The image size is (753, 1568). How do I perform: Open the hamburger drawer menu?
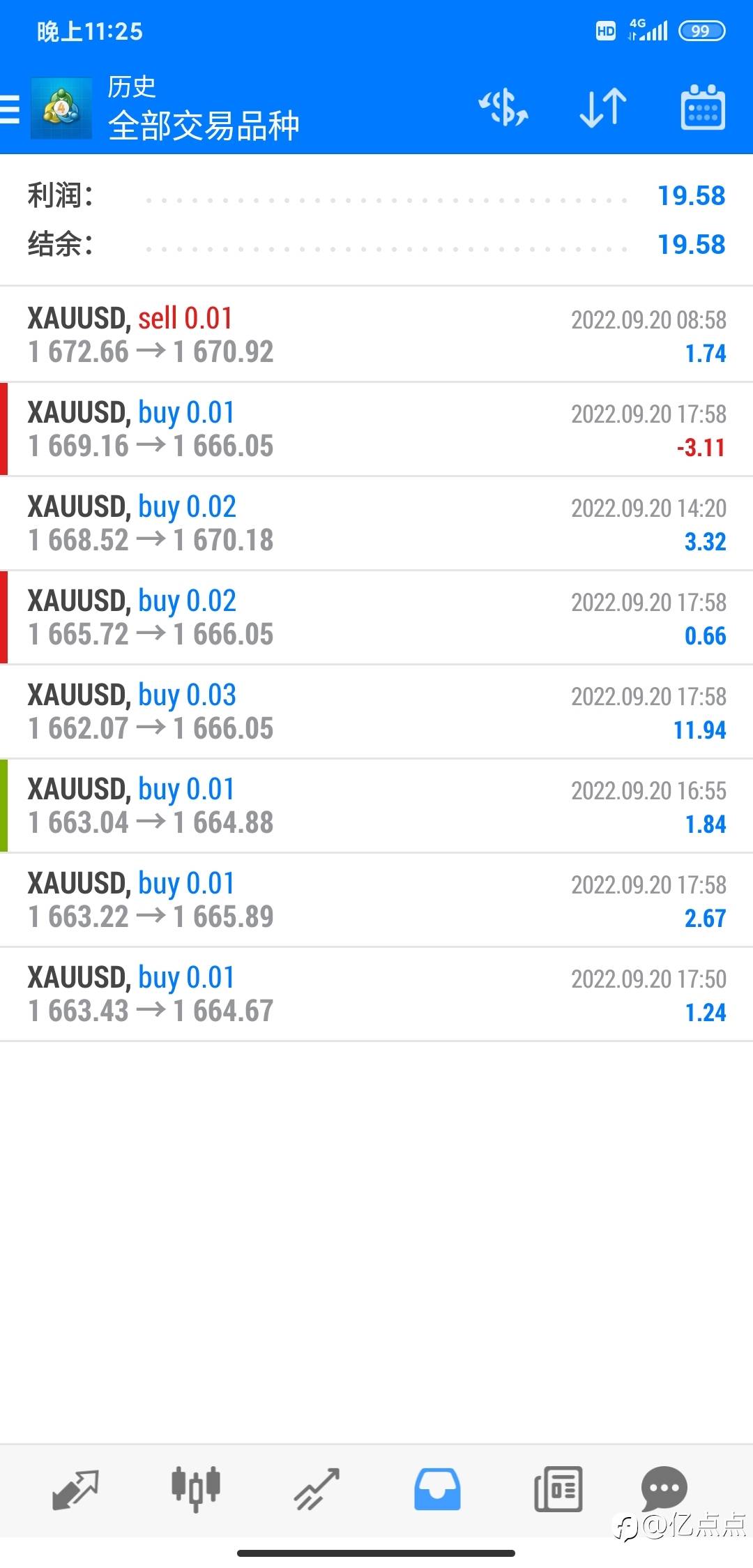point(10,110)
